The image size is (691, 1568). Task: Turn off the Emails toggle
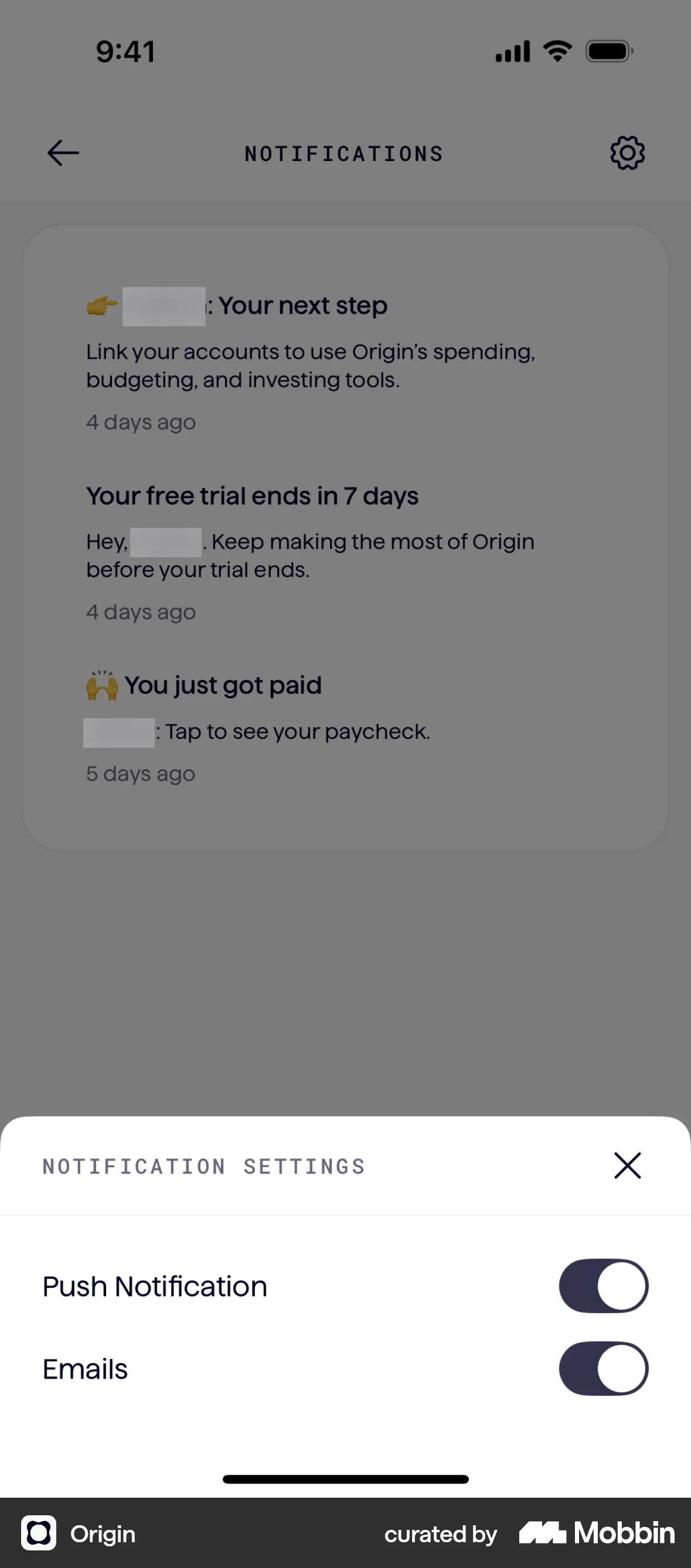tap(603, 1369)
